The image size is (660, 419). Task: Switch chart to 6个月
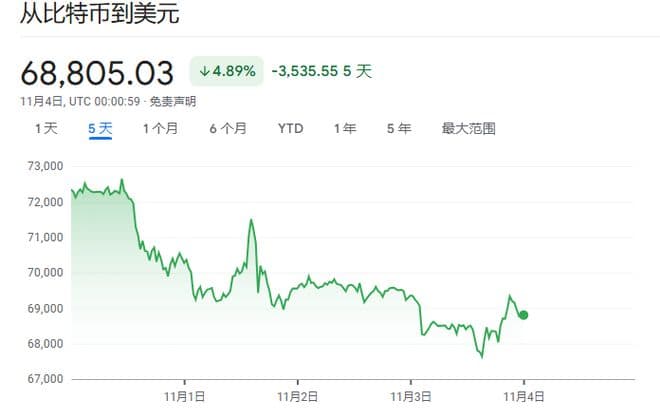coord(228,129)
